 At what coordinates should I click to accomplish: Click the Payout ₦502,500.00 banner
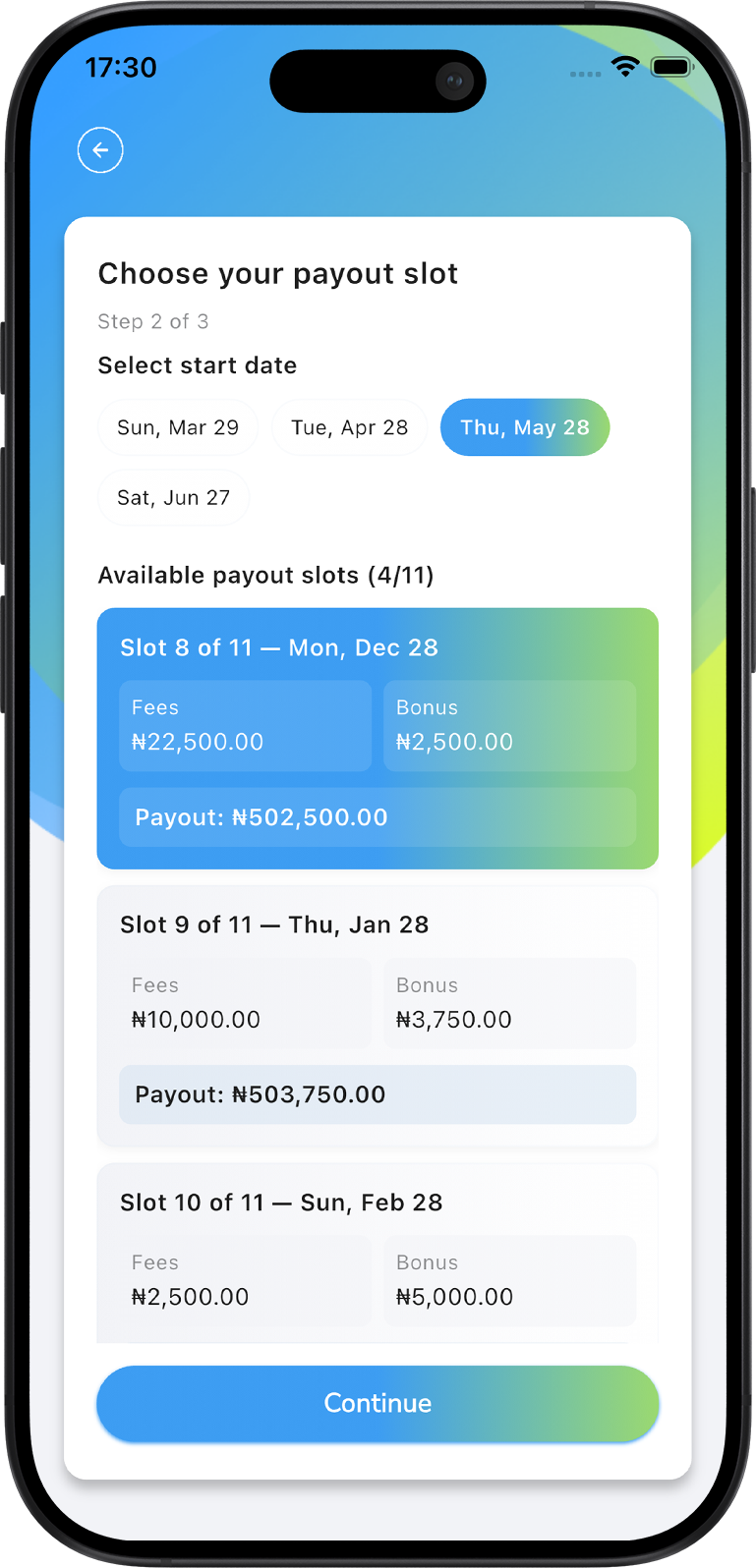point(378,816)
